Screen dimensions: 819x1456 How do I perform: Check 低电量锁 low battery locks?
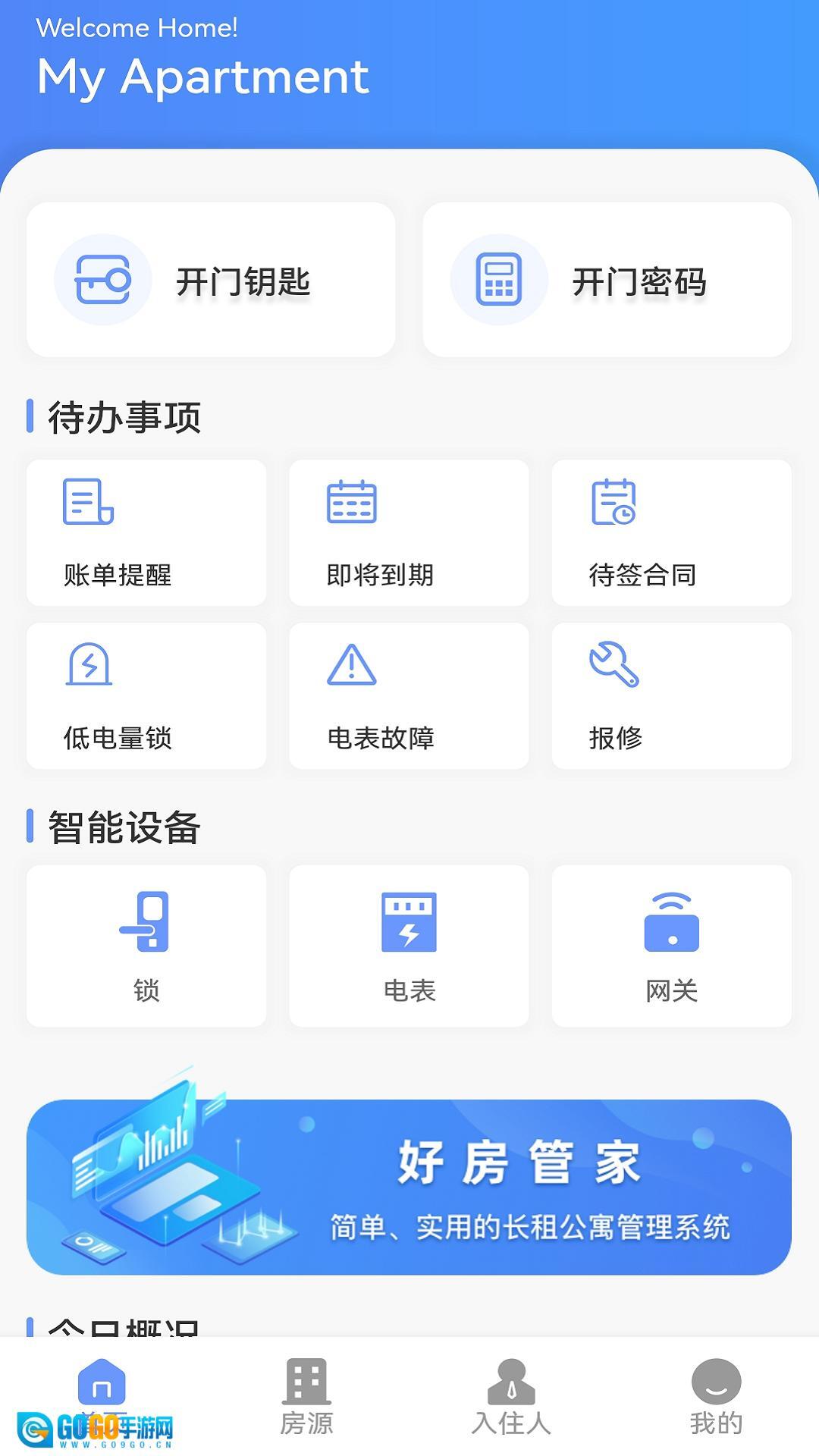146,696
